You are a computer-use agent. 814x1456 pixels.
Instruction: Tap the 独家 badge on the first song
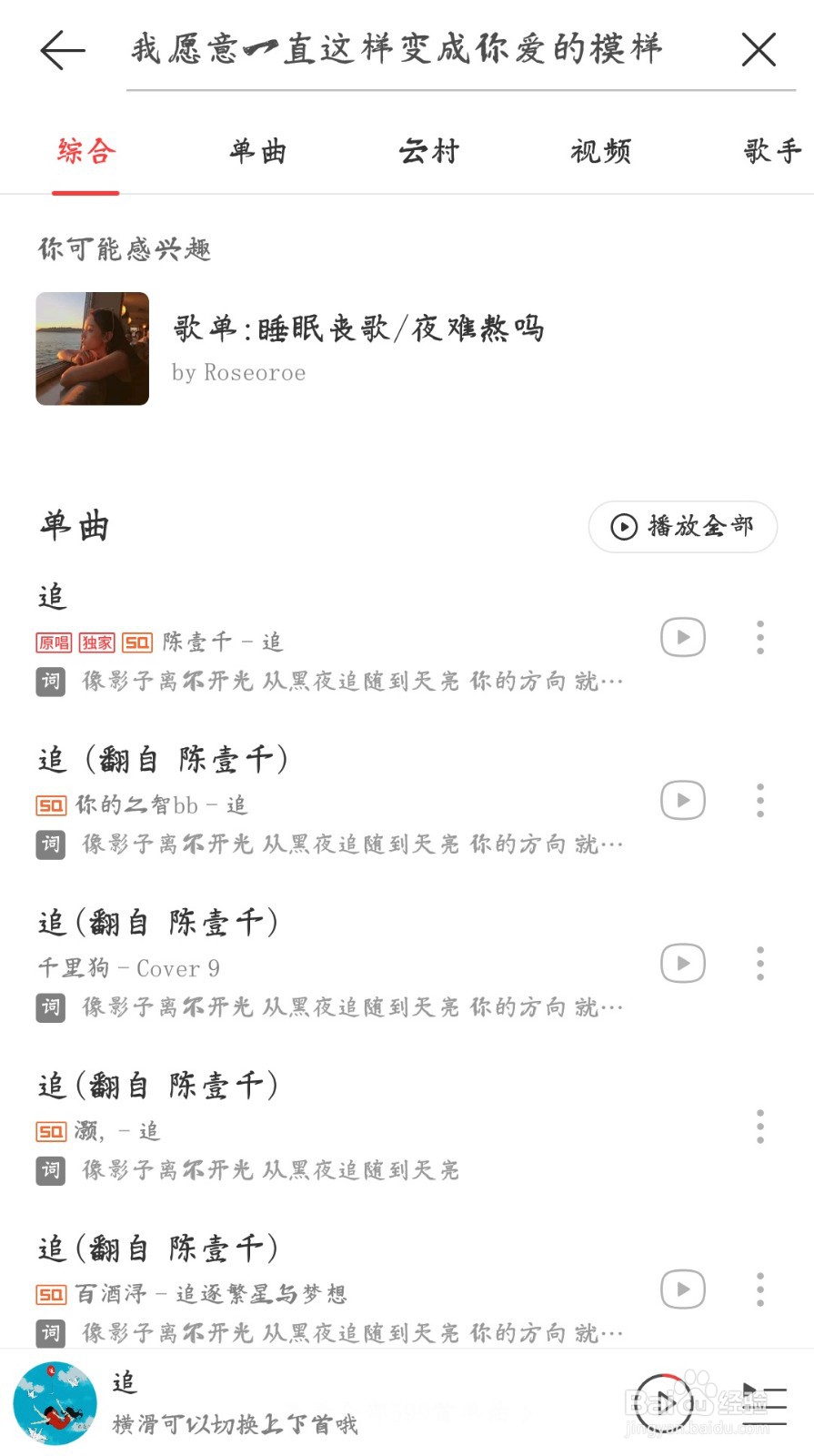95,642
